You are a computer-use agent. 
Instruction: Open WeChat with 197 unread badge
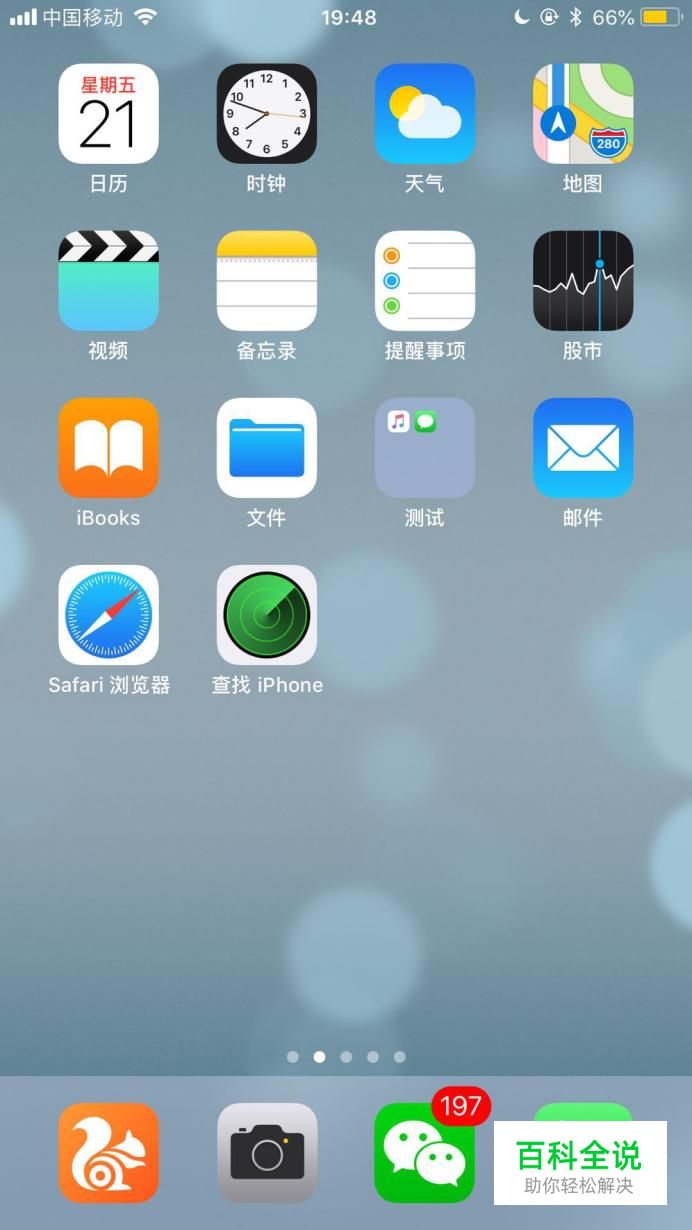pos(424,1153)
